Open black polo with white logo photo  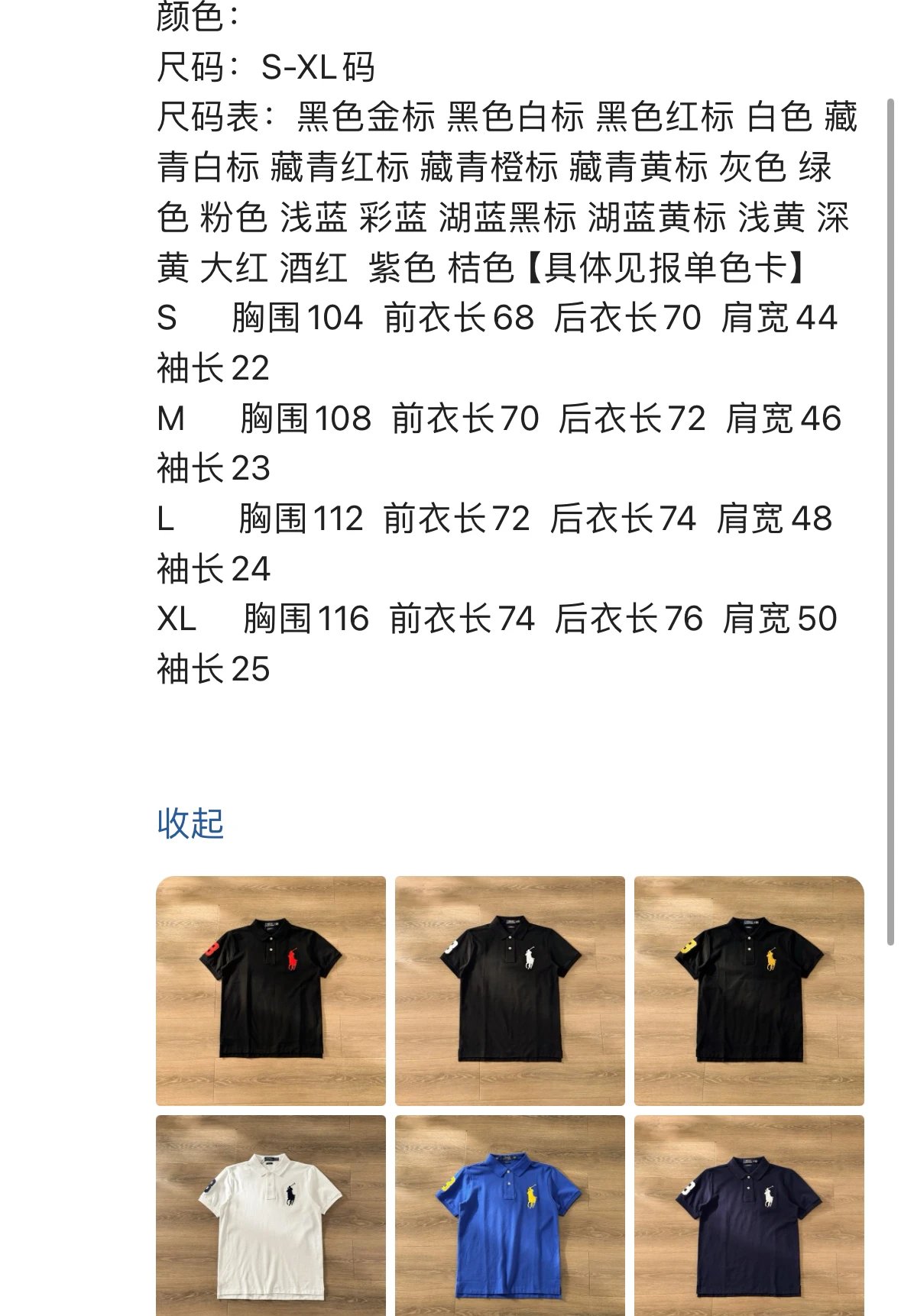point(510,990)
